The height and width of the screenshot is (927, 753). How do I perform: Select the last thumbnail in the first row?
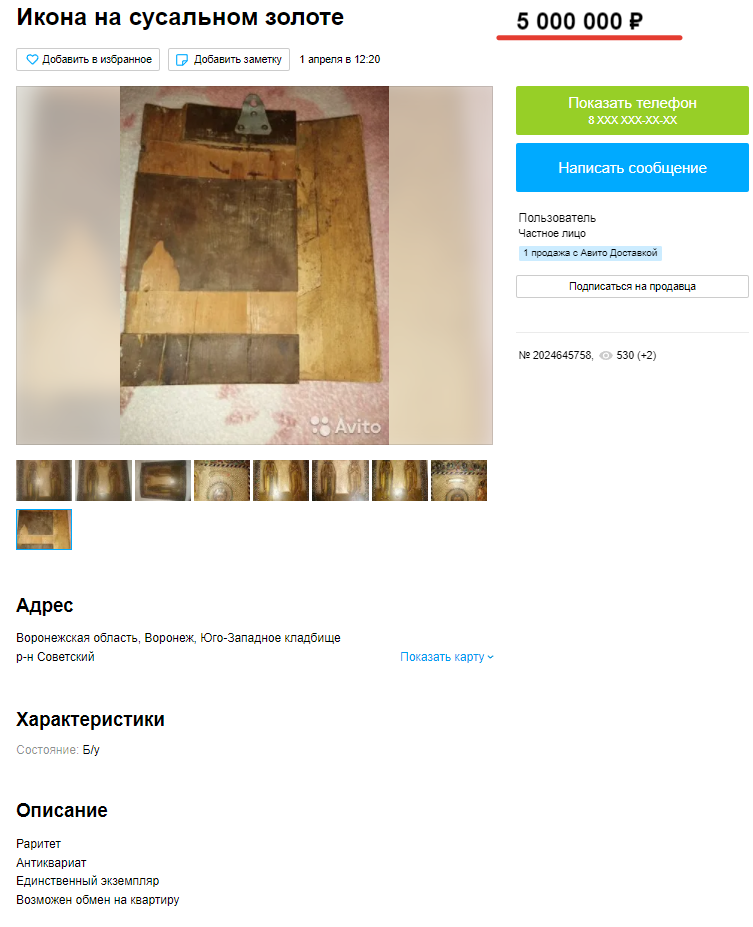pyautogui.click(x=458, y=480)
